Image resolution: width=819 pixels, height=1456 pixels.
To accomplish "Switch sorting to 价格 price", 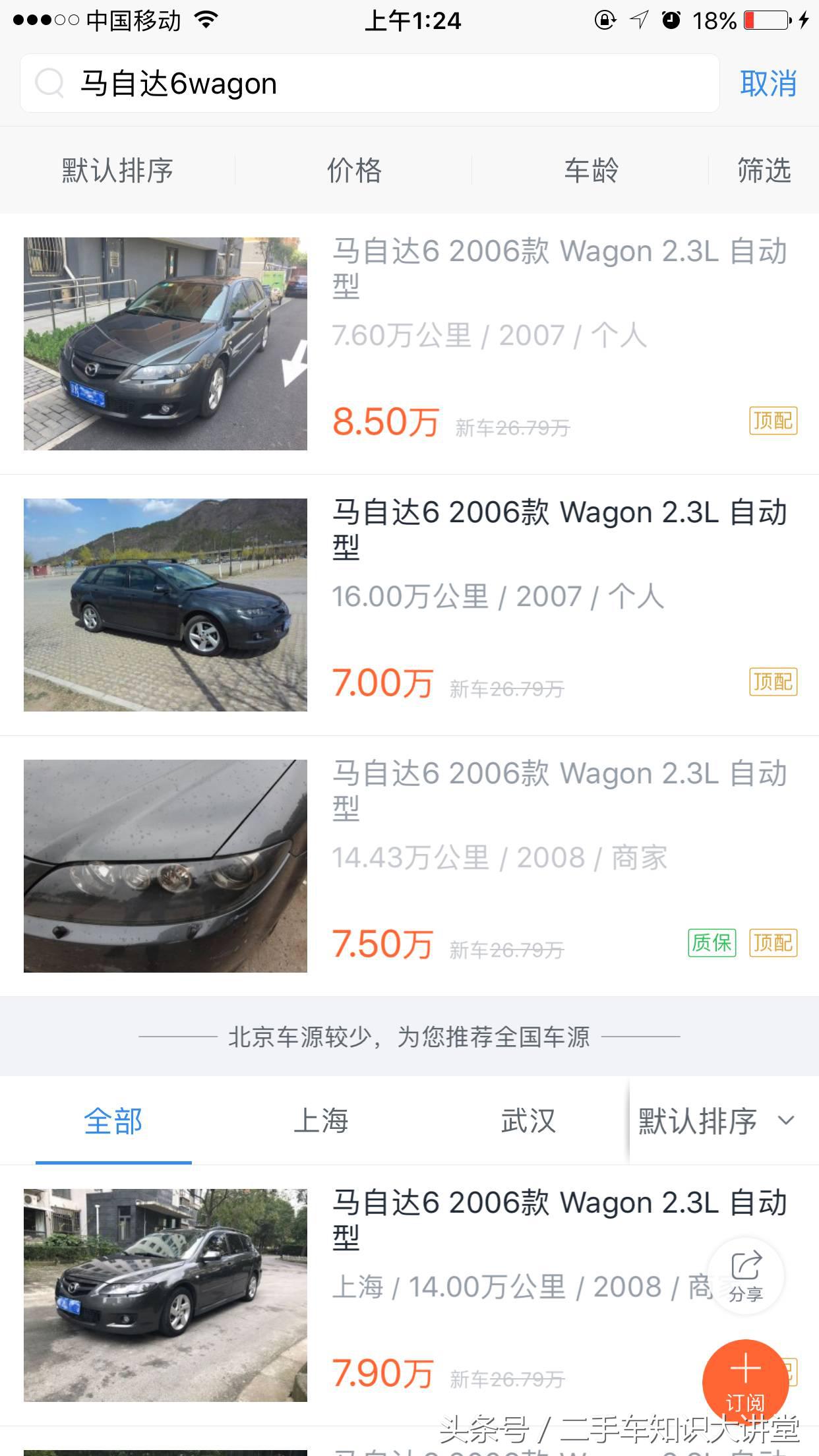I will coord(354,171).
